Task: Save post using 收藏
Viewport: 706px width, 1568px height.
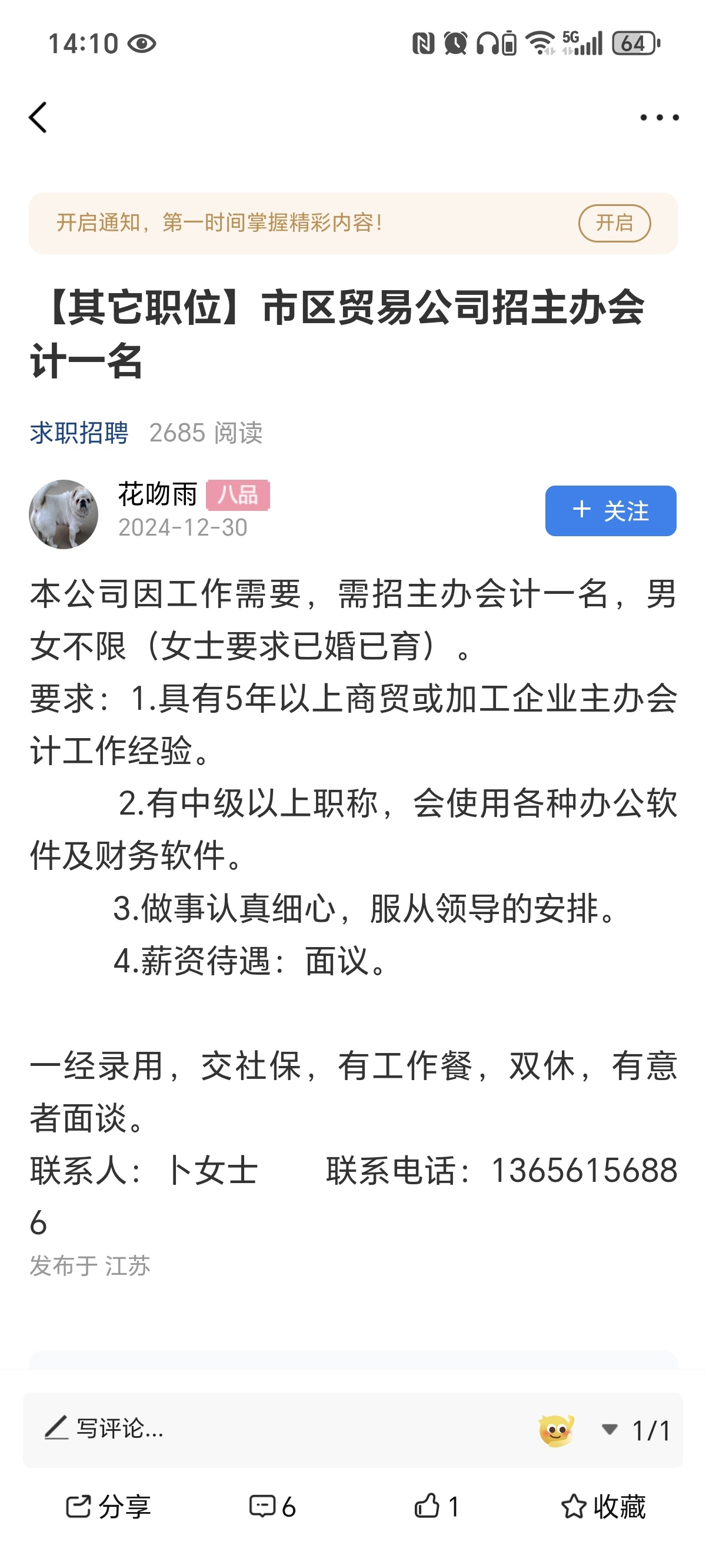Action: [x=602, y=1507]
